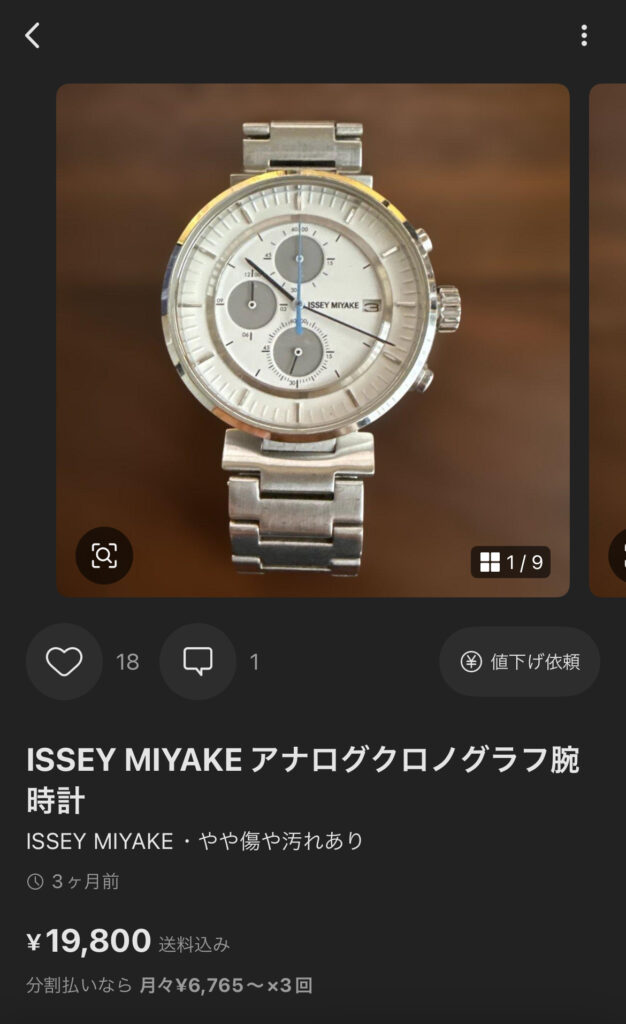Open the ISSEY MIYAKE watch photo
This screenshot has width=626, height=1024.
click(x=312, y=320)
